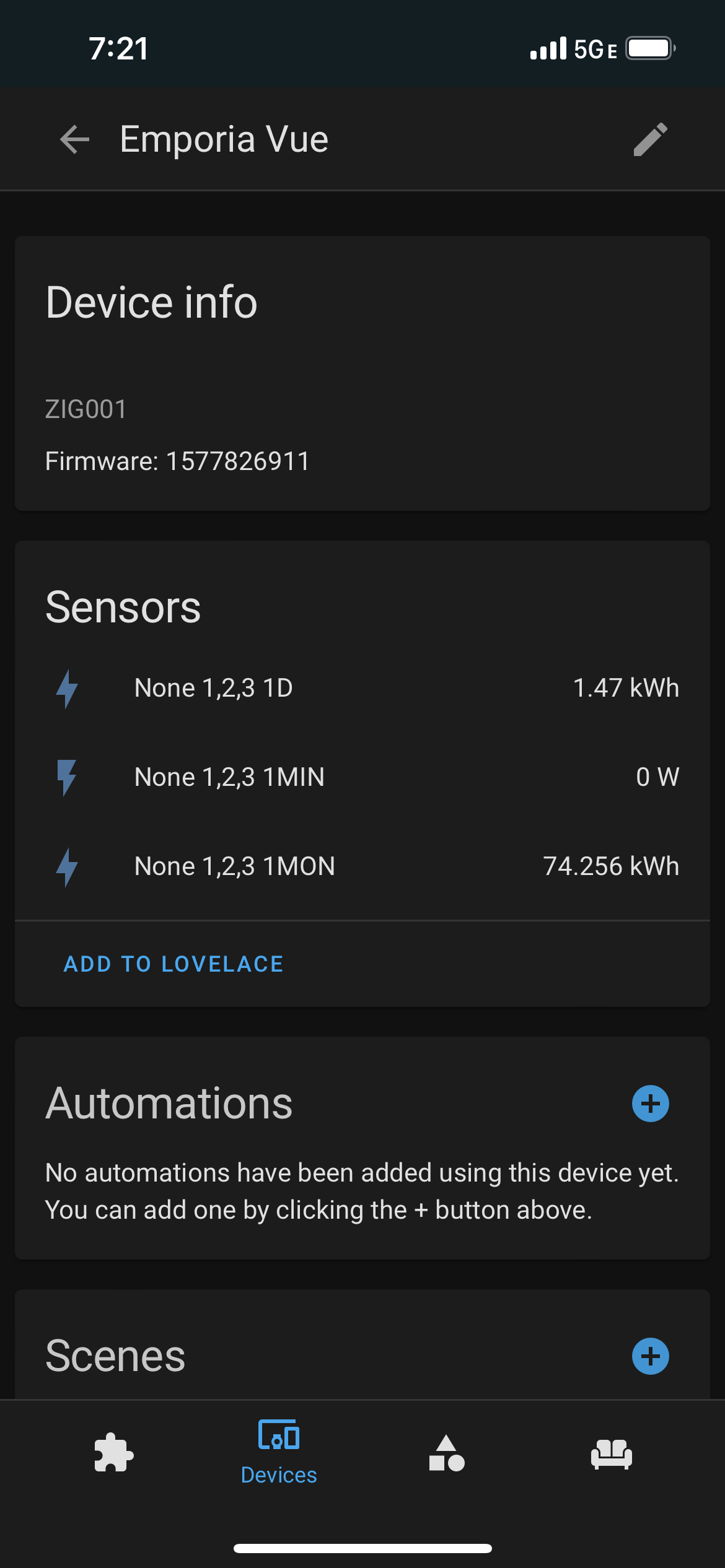The height and width of the screenshot is (1568, 725).
Task: Click the power lightning icon for None 1,2,3 1MIN
Action: [66, 777]
